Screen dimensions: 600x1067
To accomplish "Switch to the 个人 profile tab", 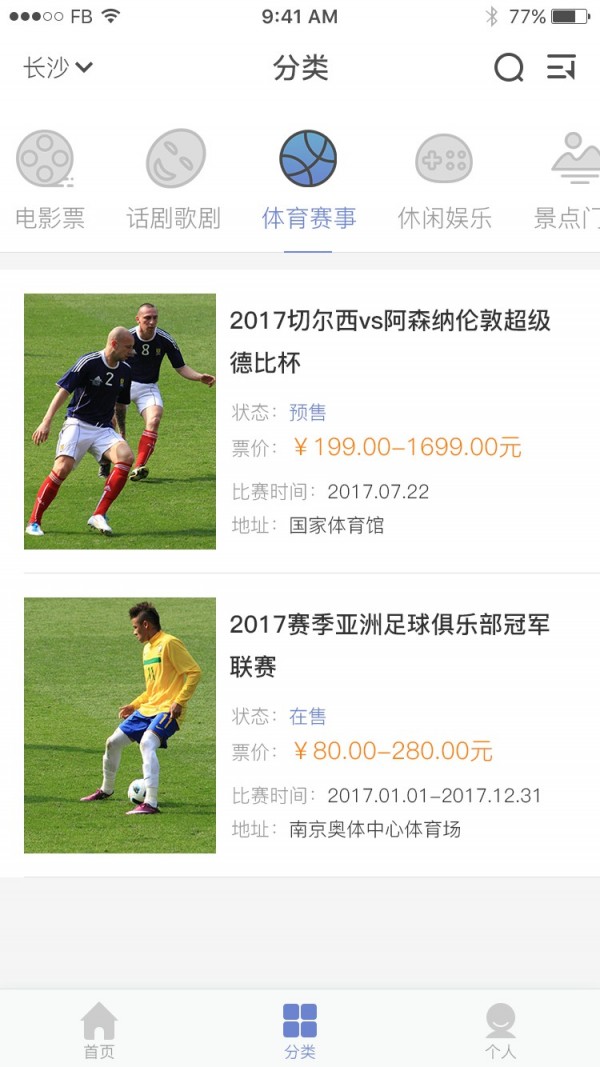I will (500, 1030).
